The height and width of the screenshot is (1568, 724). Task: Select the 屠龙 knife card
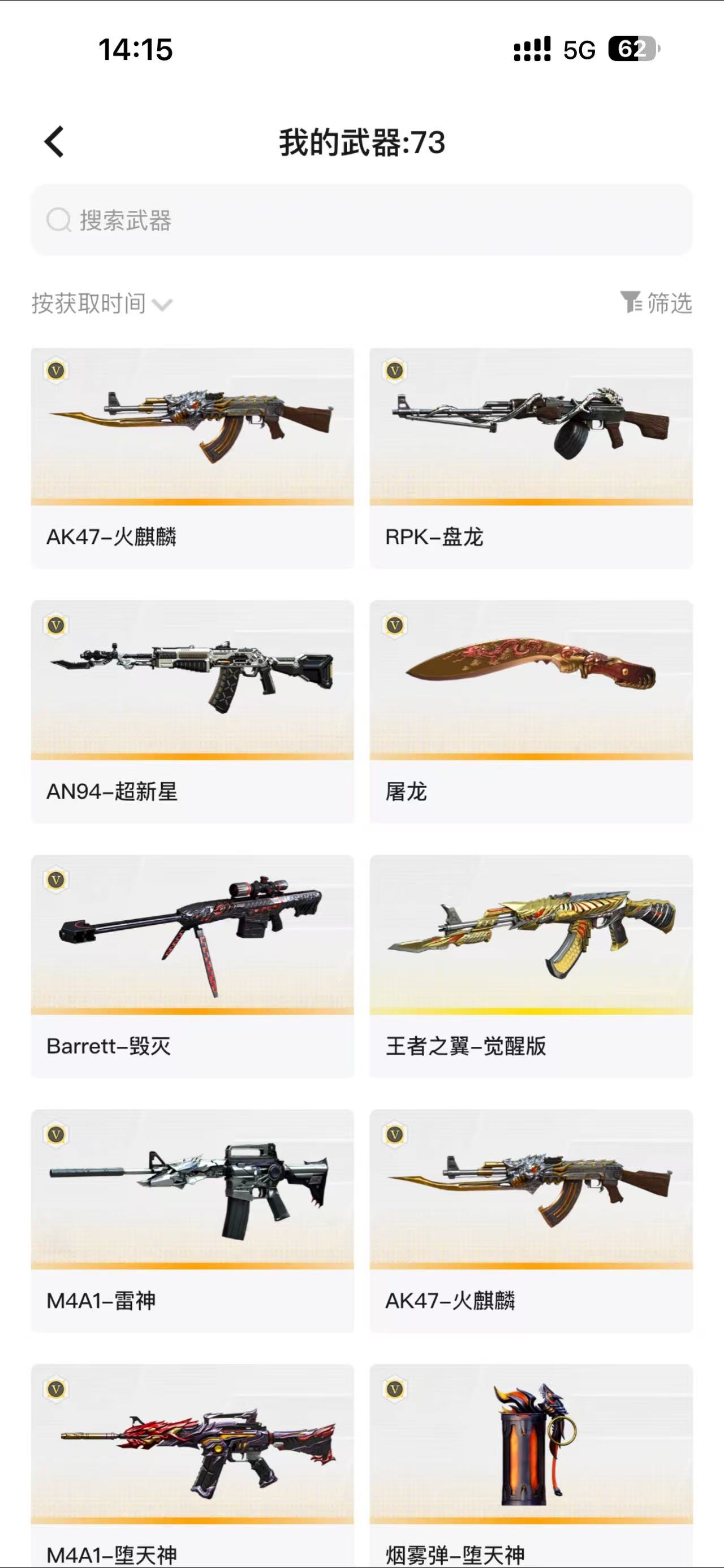[531, 711]
